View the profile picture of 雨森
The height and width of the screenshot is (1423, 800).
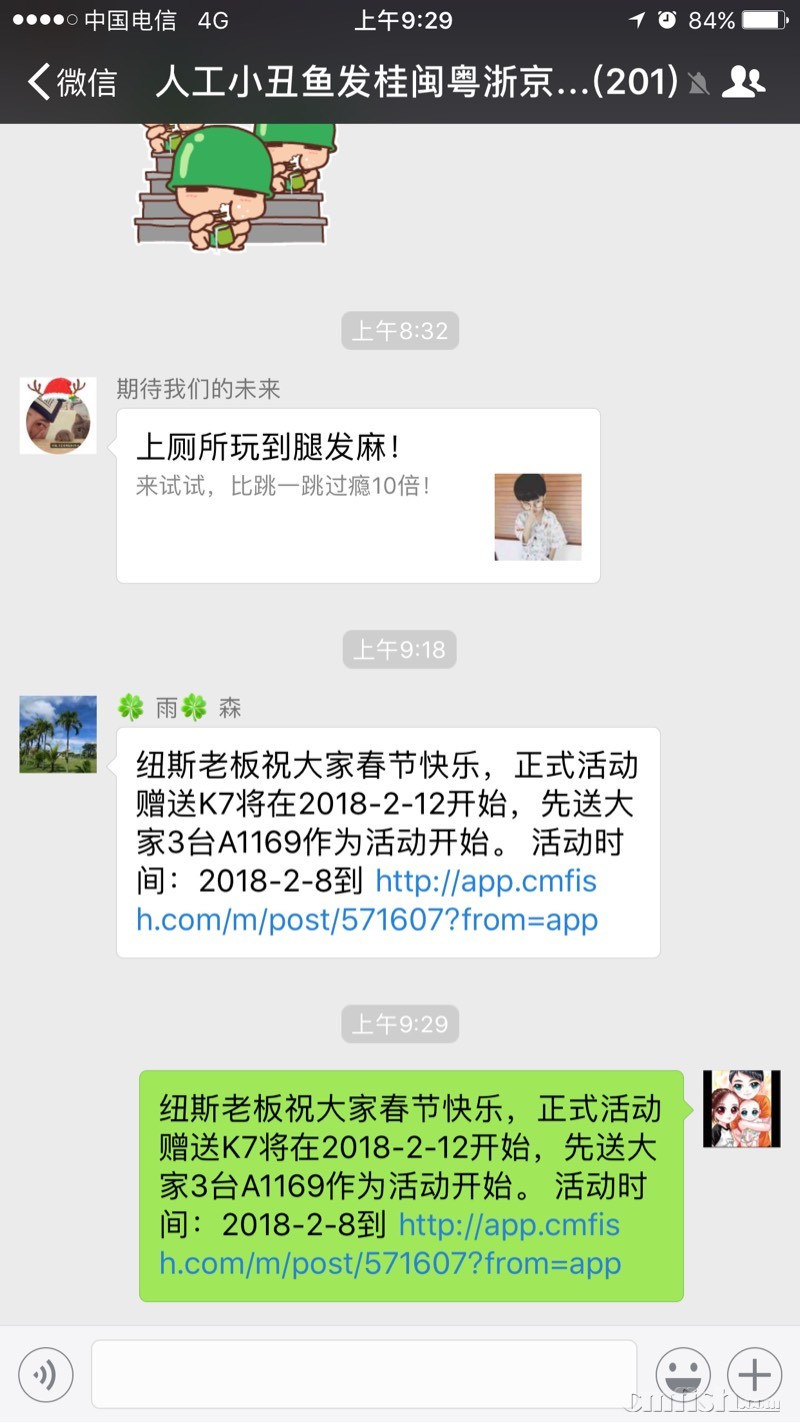pos(58,734)
